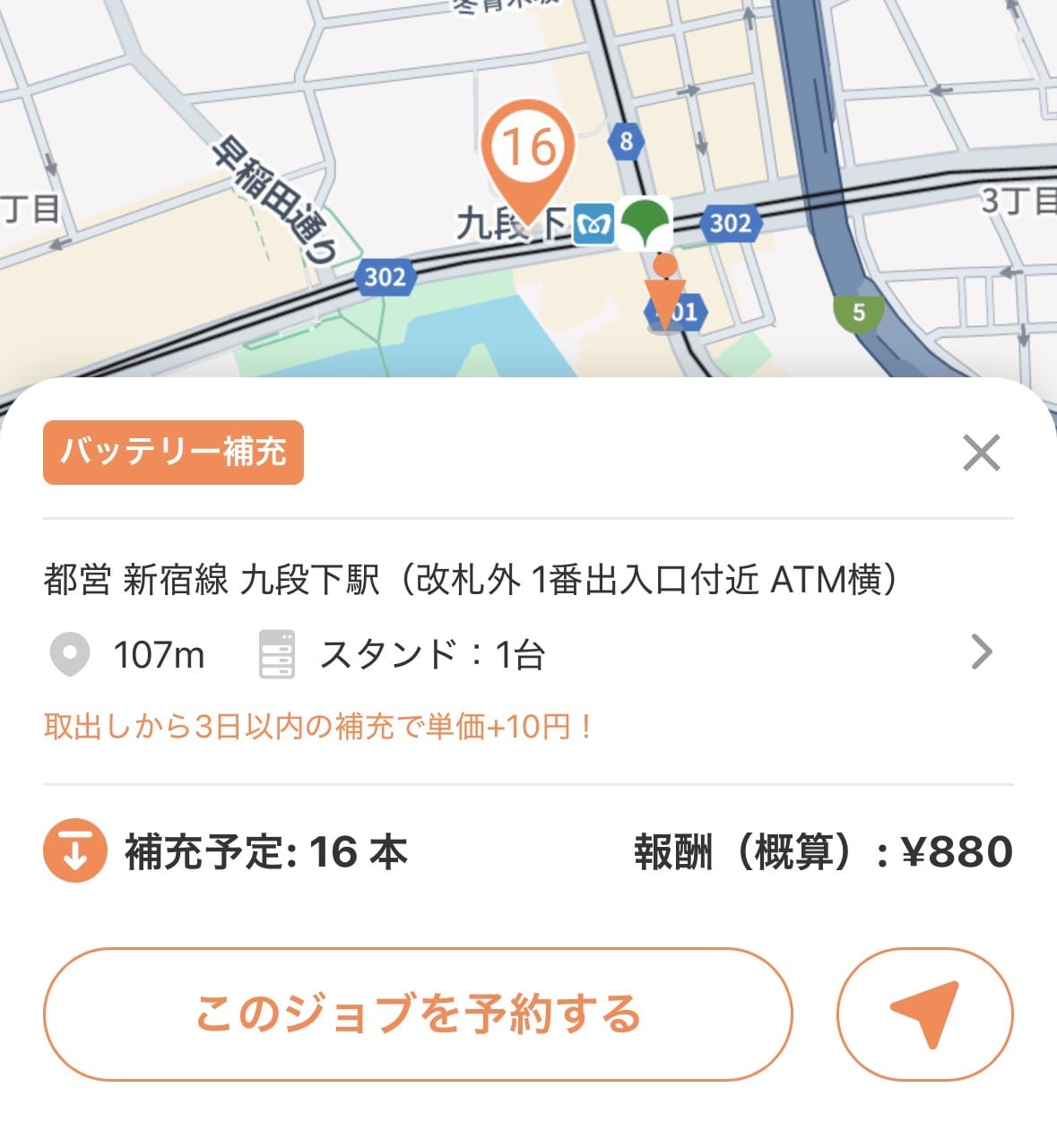Open the 九段下駅 stand details chevron
The image size is (1057, 1148).
pyautogui.click(x=982, y=652)
